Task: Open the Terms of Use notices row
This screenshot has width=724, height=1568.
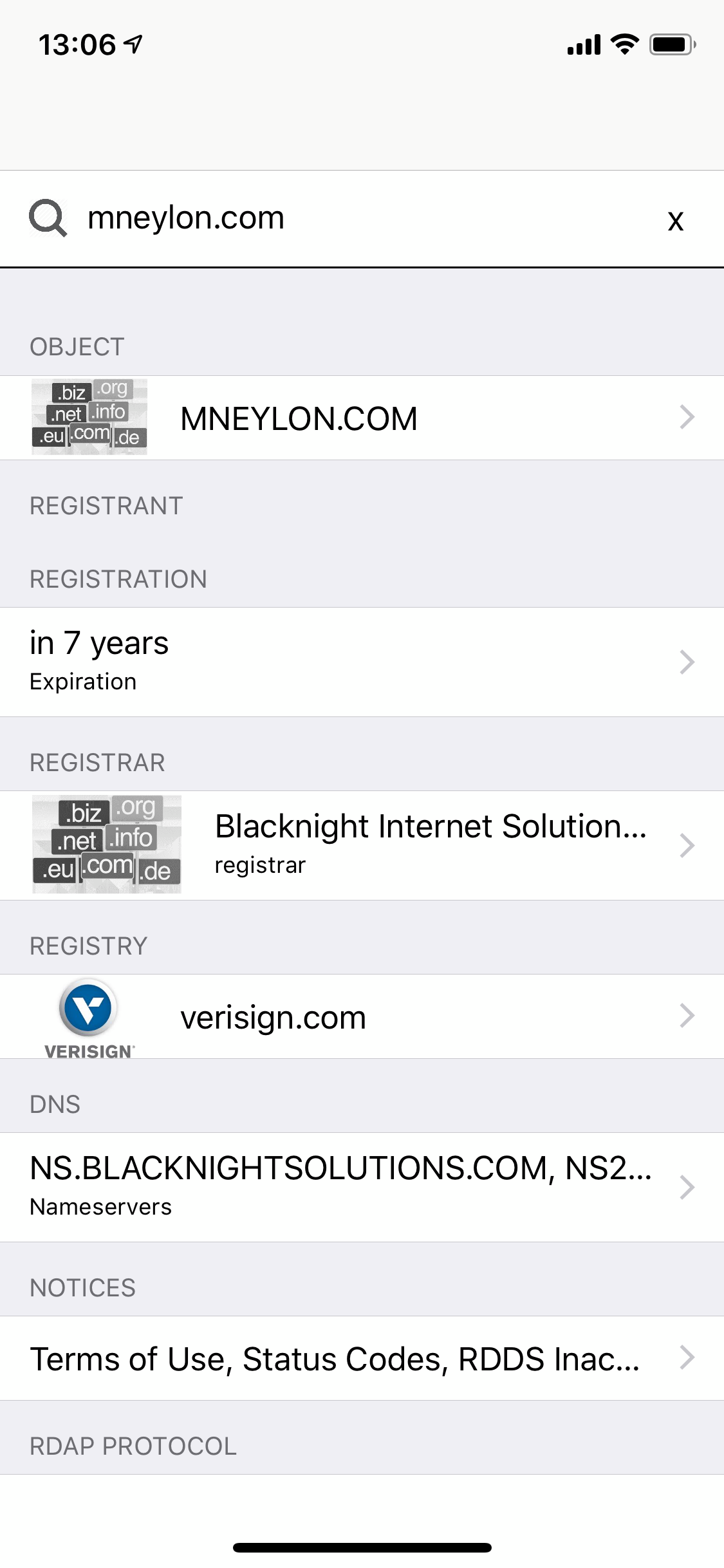Action: click(x=362, y=1358)
